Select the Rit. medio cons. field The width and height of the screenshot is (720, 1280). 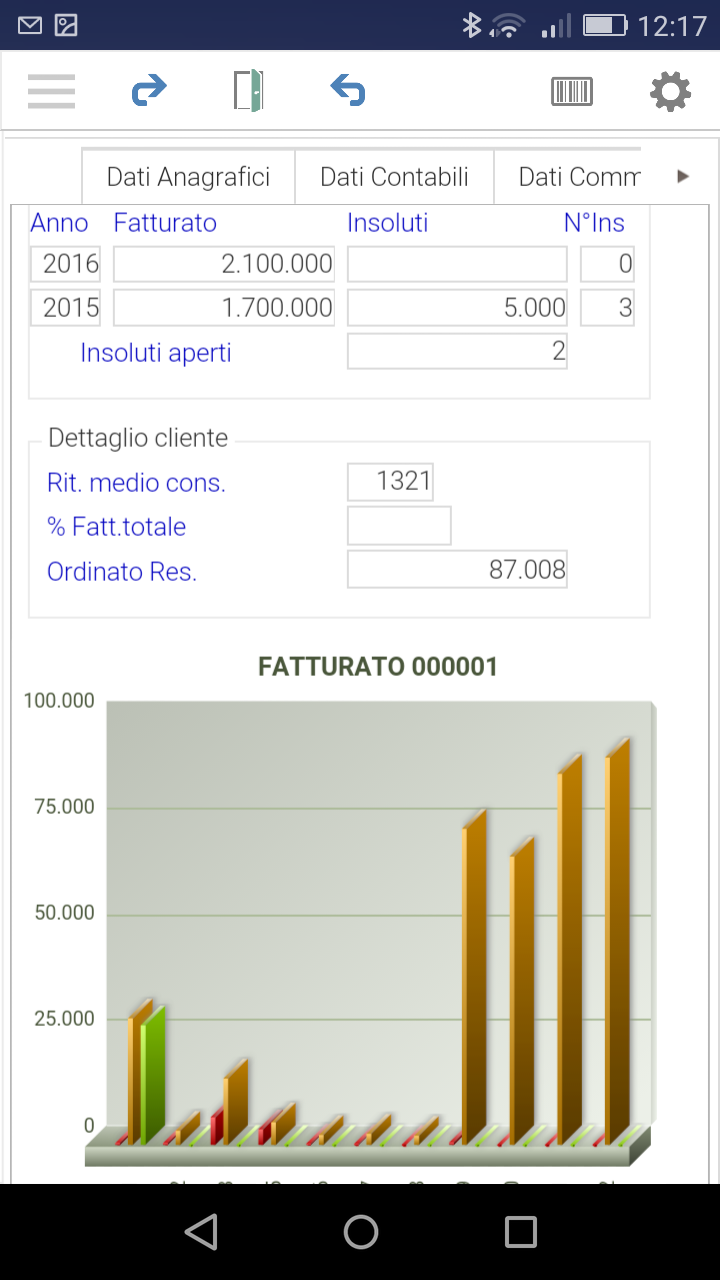[390, 482]
